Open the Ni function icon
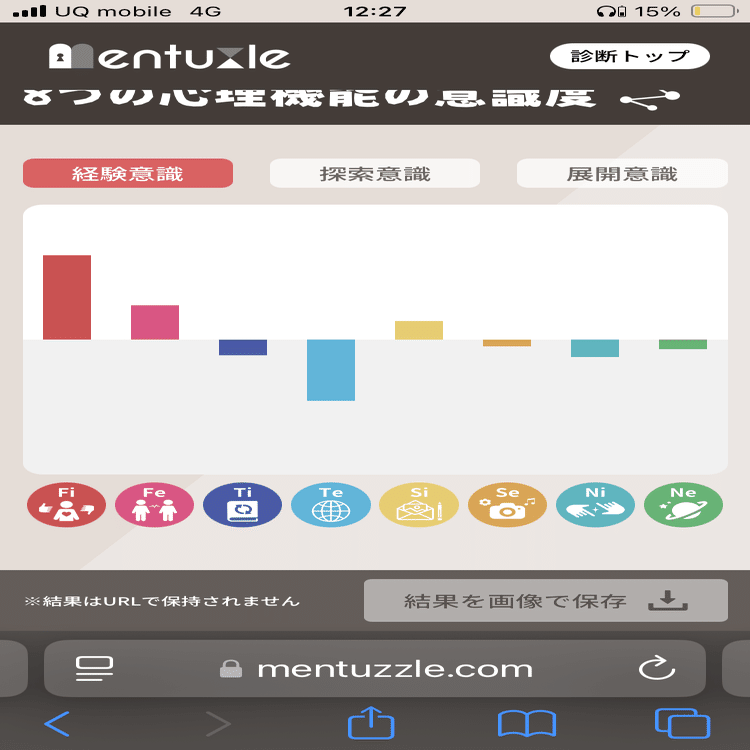 [595, 505]
